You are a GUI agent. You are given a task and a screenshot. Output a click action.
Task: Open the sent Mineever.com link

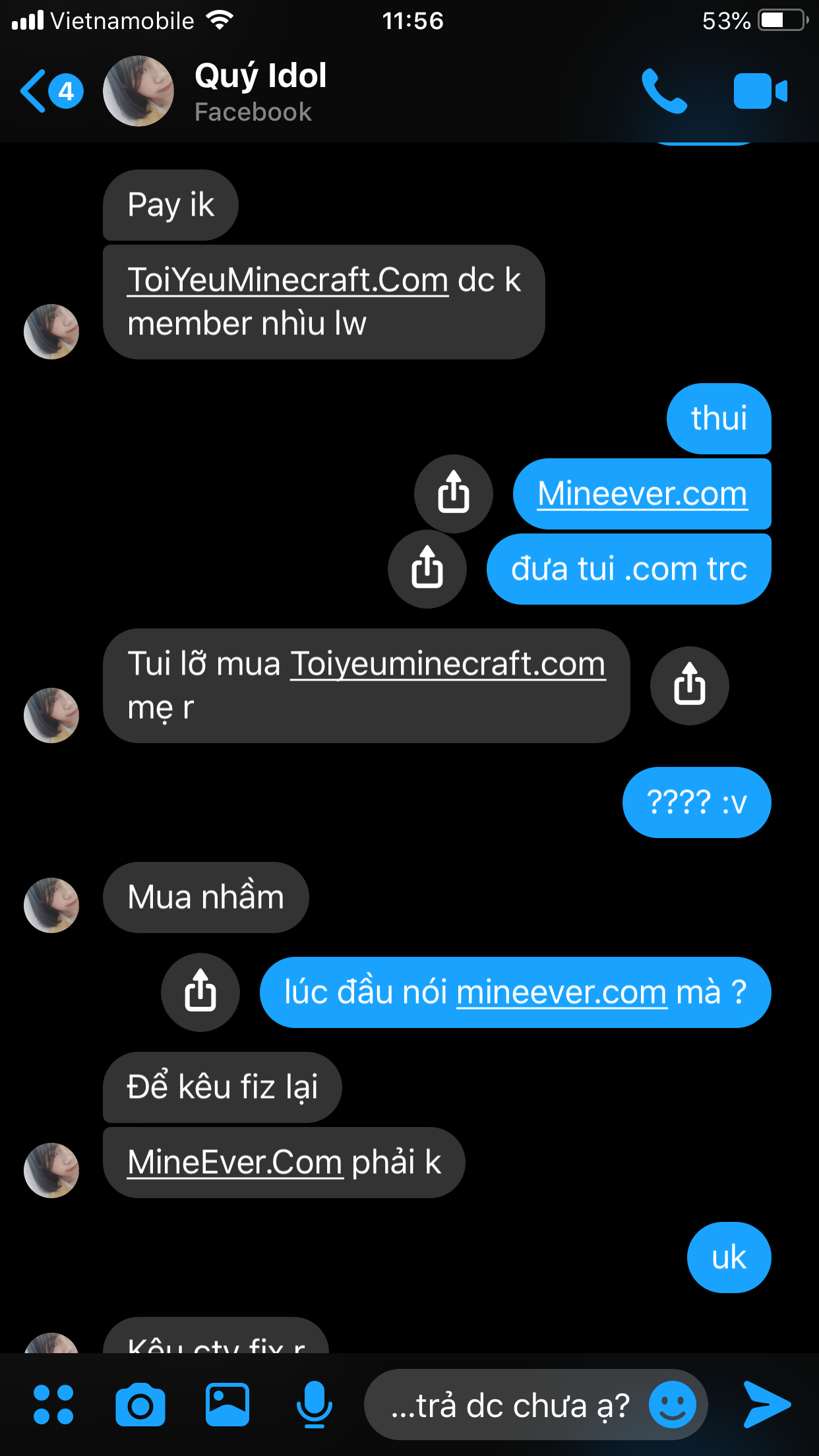tap(642, 494)
